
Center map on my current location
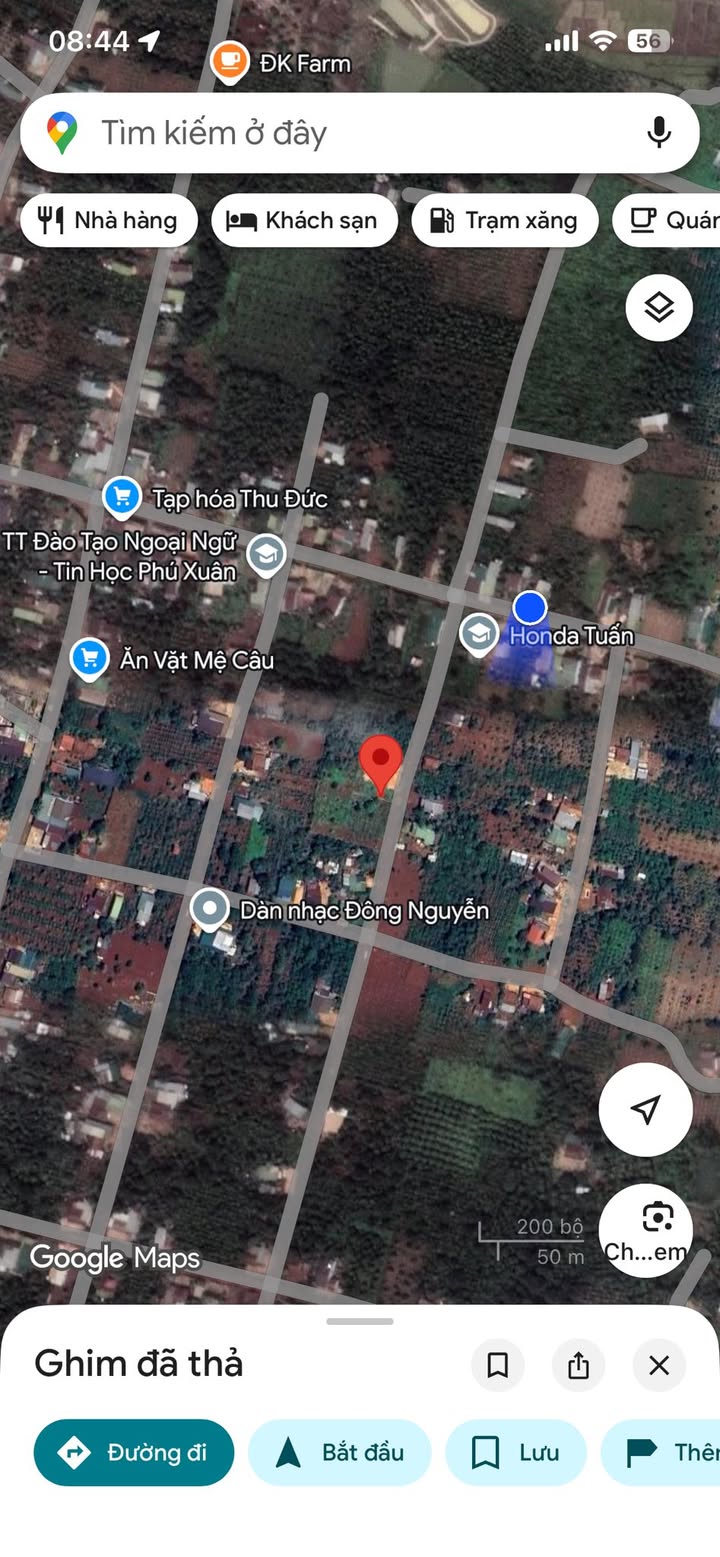(645, 1109)
